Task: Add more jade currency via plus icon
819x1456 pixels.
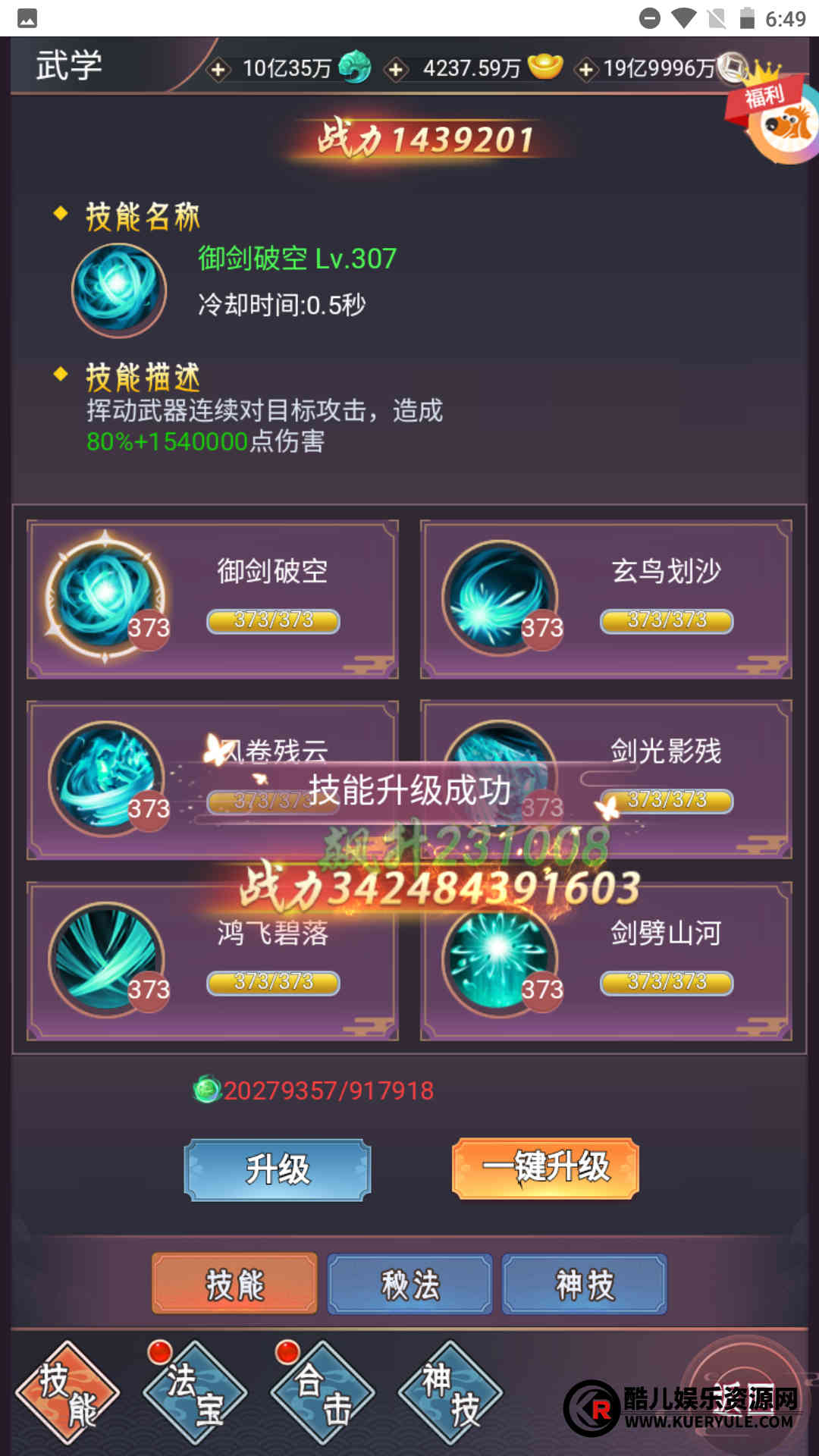Action: [218, 70]
